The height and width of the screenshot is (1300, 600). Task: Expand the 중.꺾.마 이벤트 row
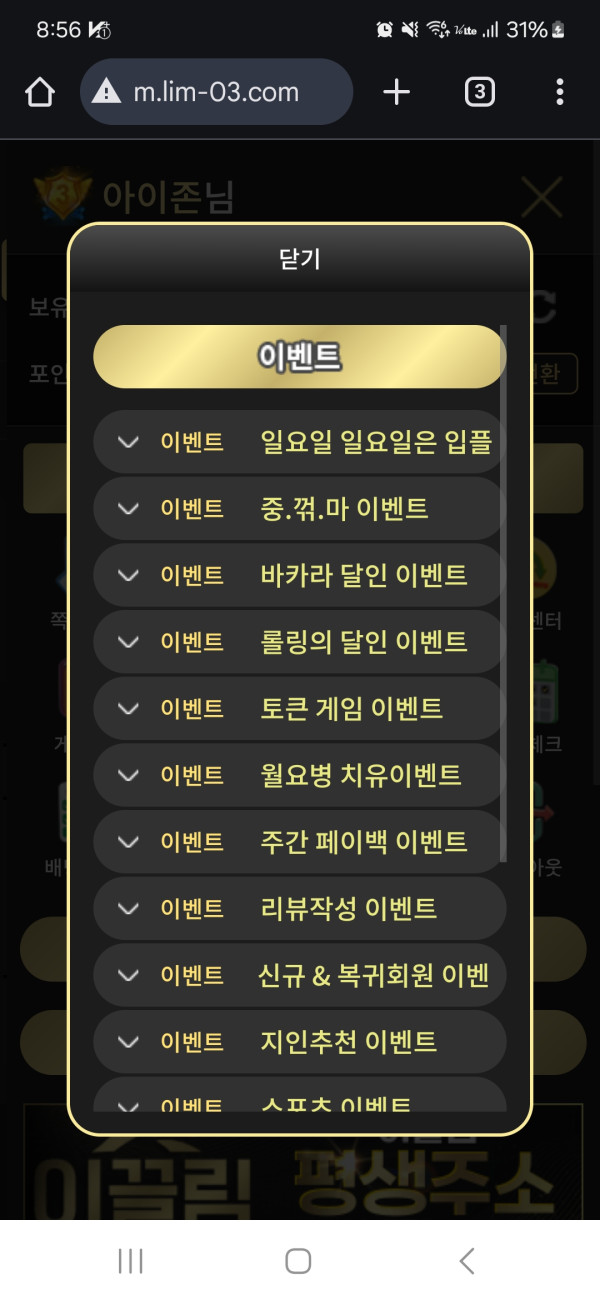pos(299,508)
